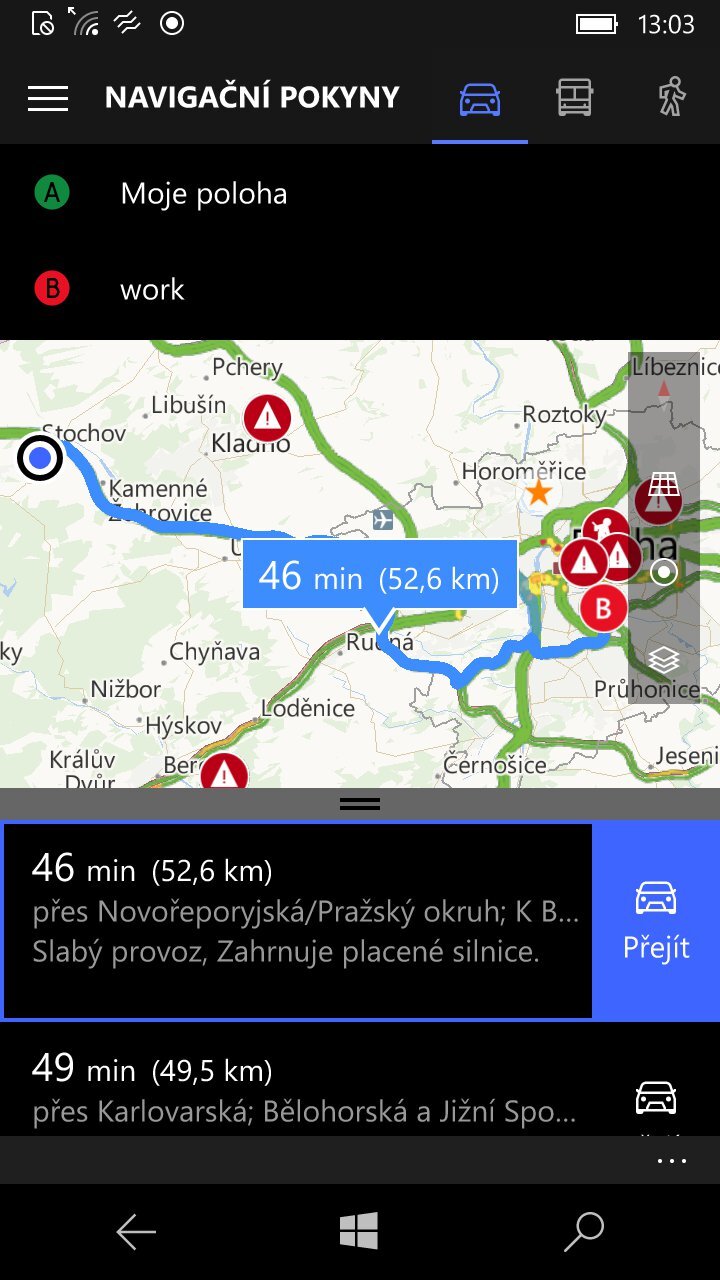
Task: Tap the traffic alert icon near Praha
Action: coord(585,560)
